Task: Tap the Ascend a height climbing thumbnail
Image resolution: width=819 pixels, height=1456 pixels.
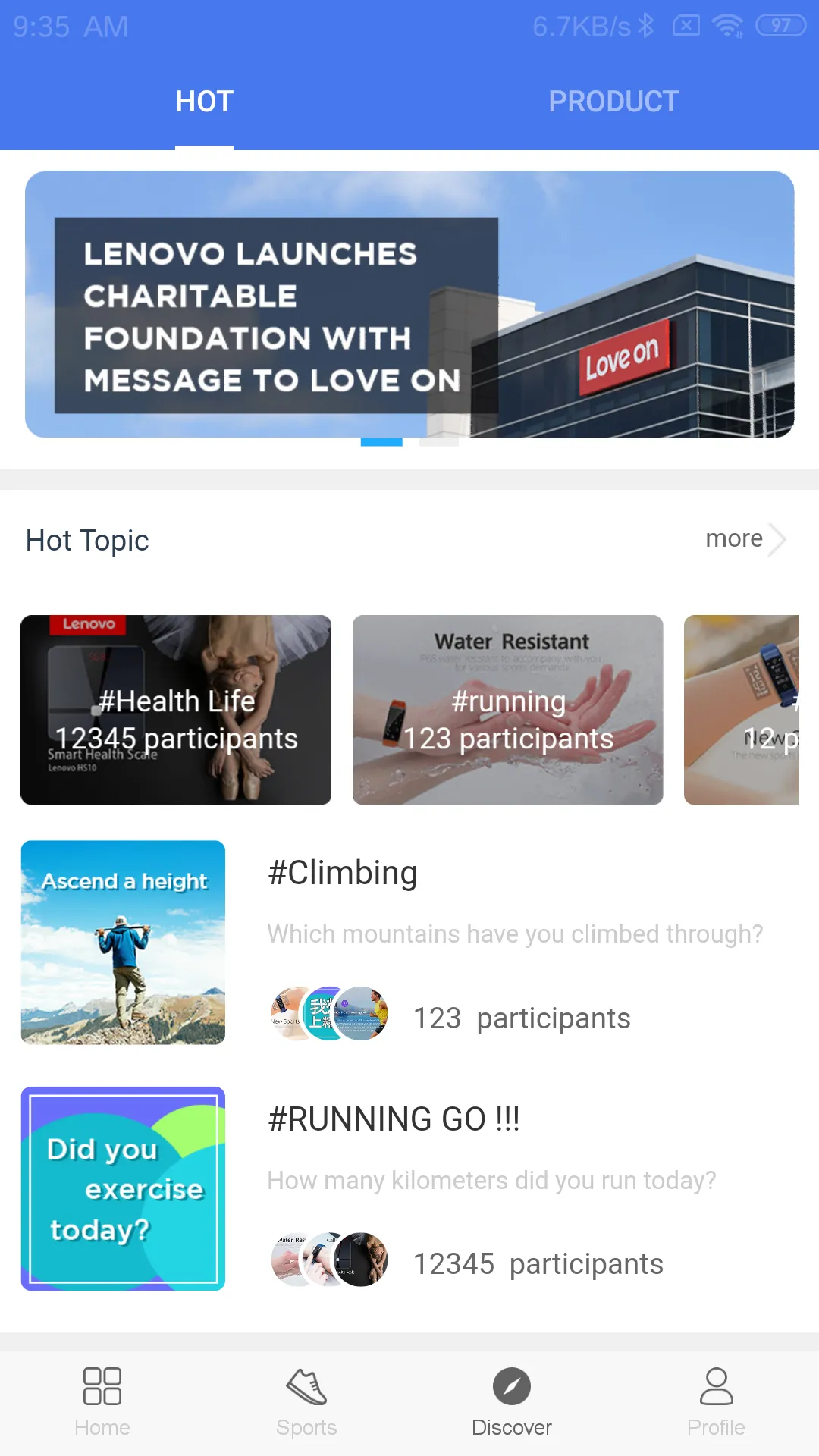Action: pos(123,945)
